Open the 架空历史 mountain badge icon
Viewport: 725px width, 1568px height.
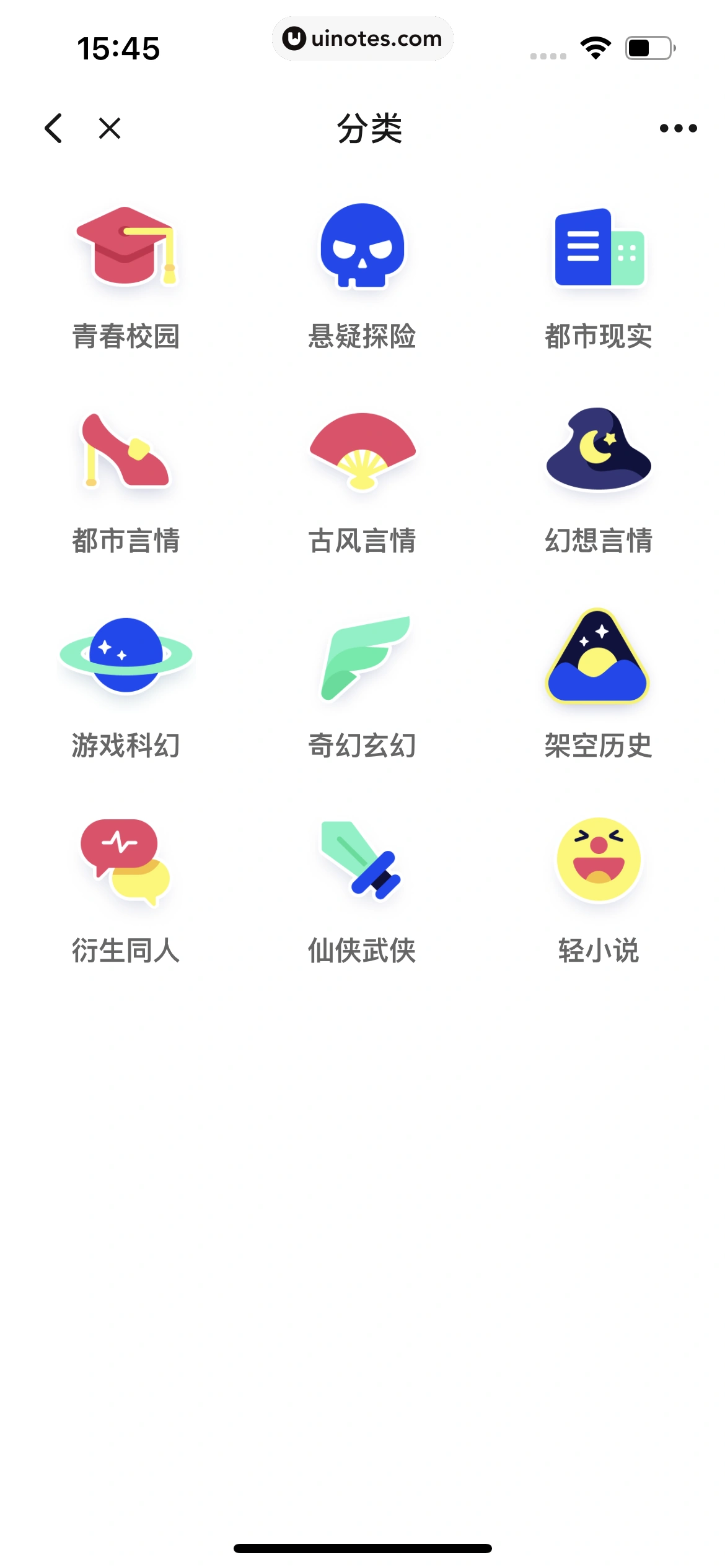click(x=598, y=656)
